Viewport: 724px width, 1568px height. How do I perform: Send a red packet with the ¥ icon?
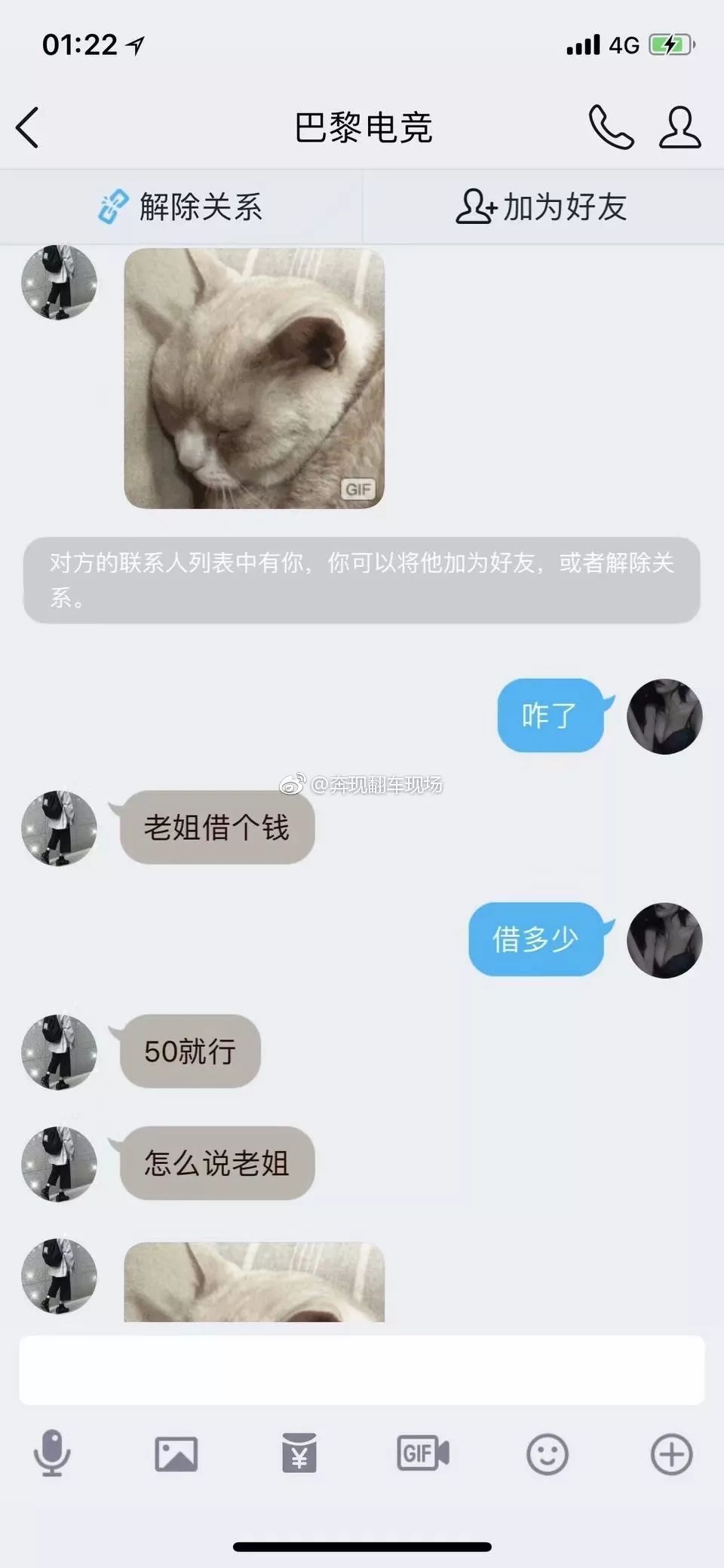[x=299, y=1453]
